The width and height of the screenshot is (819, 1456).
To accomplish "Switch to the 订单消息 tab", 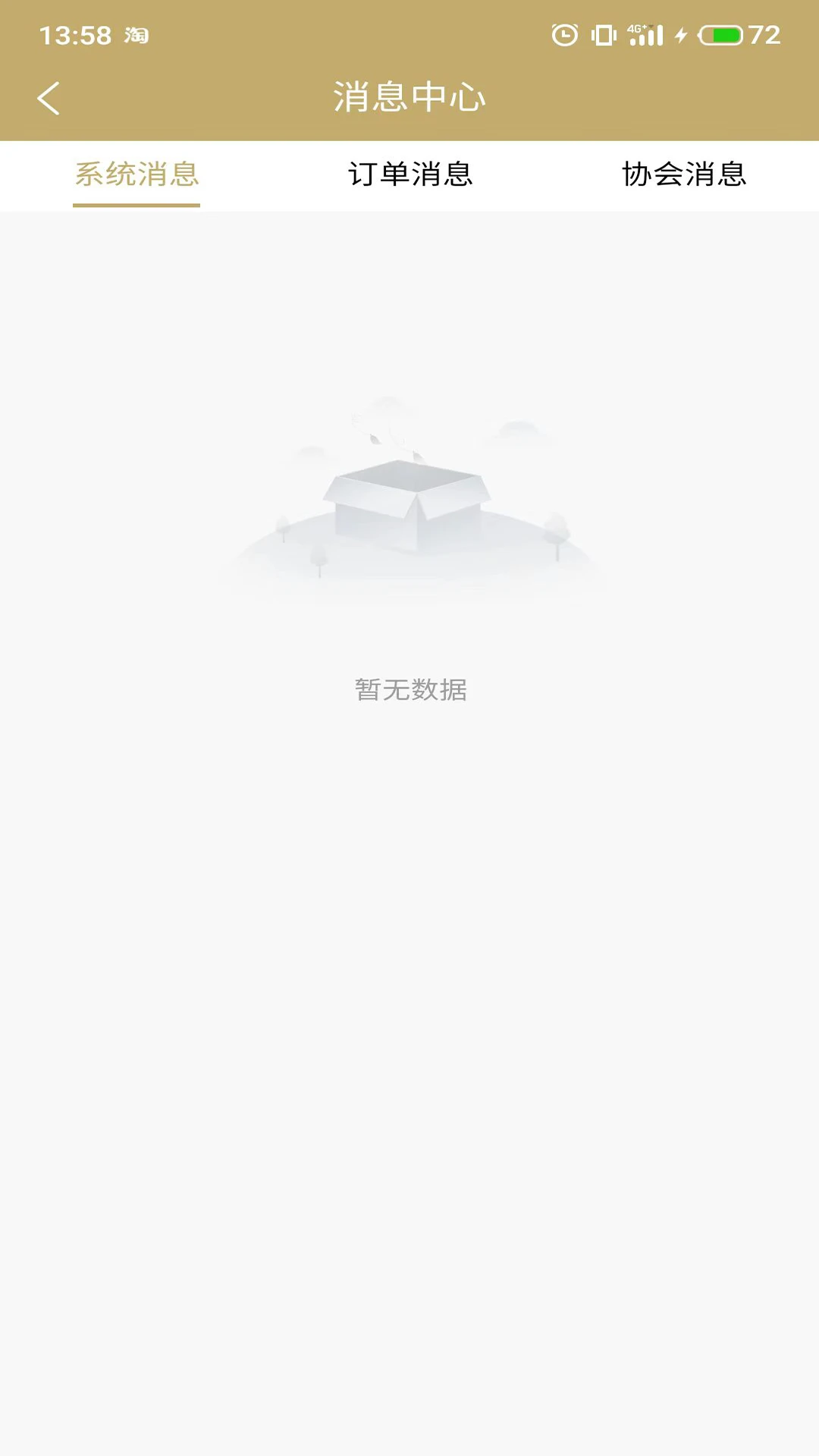I will coord(409,175).
